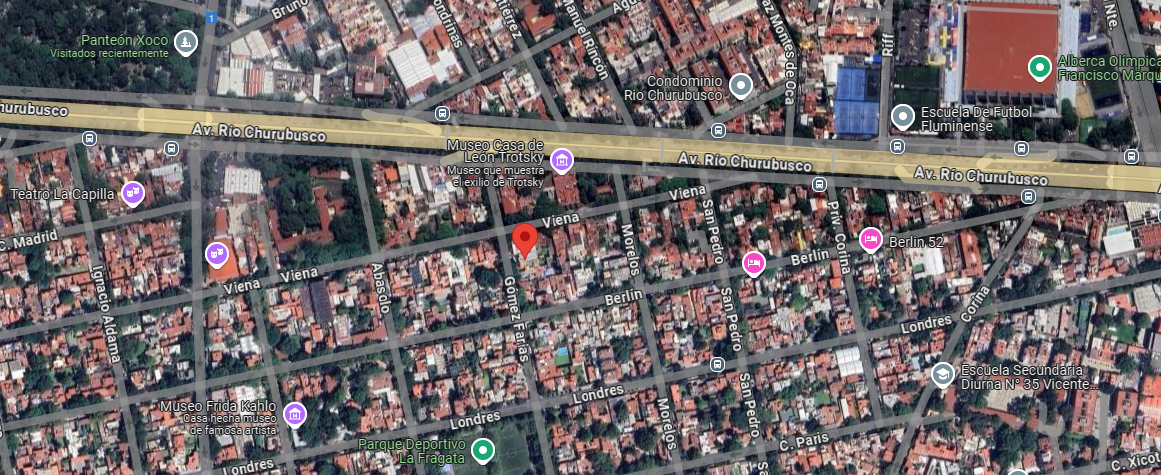Open the pink hotel marker beside San Pedro
This screenshot has height=475, width=1161.
coord(754,263)
